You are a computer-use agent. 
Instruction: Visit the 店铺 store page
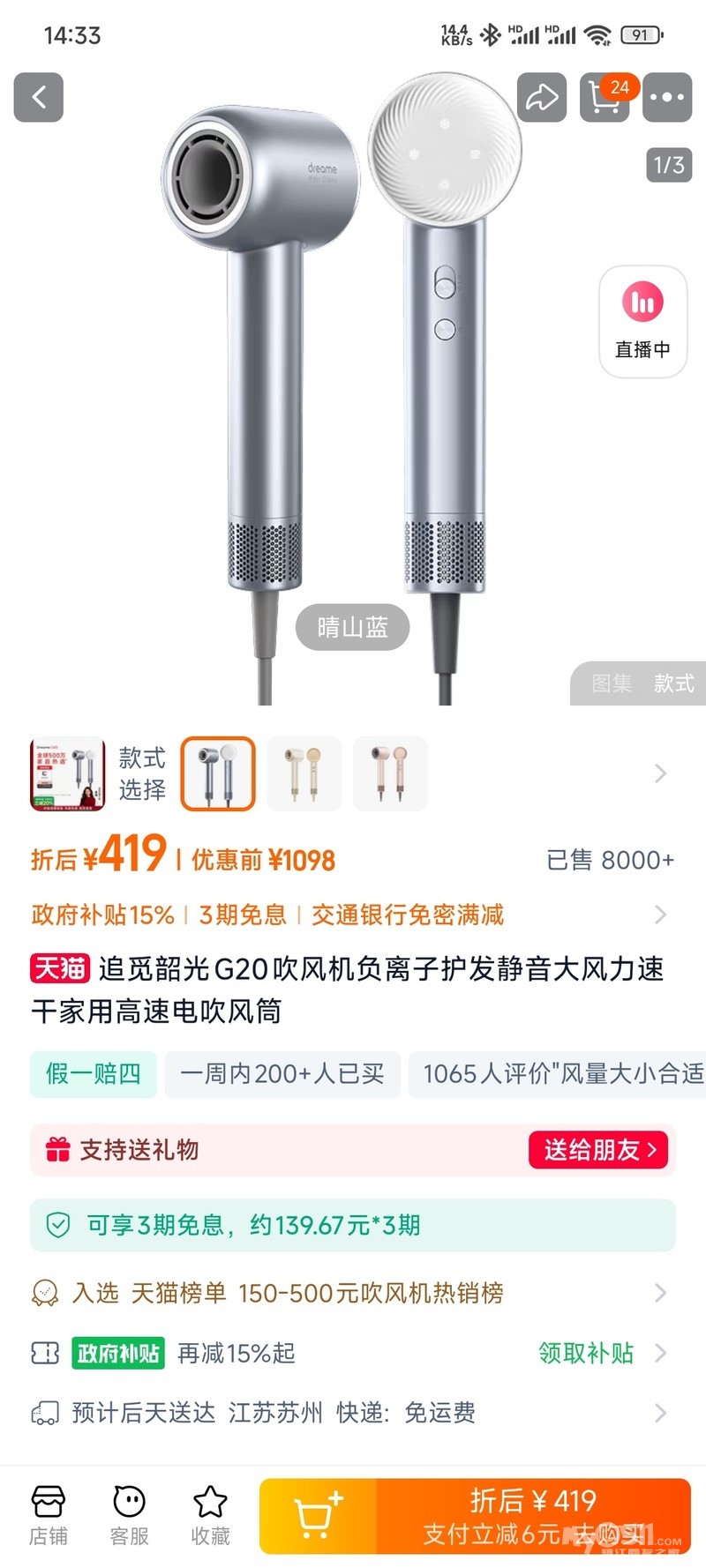(48, 1515)
